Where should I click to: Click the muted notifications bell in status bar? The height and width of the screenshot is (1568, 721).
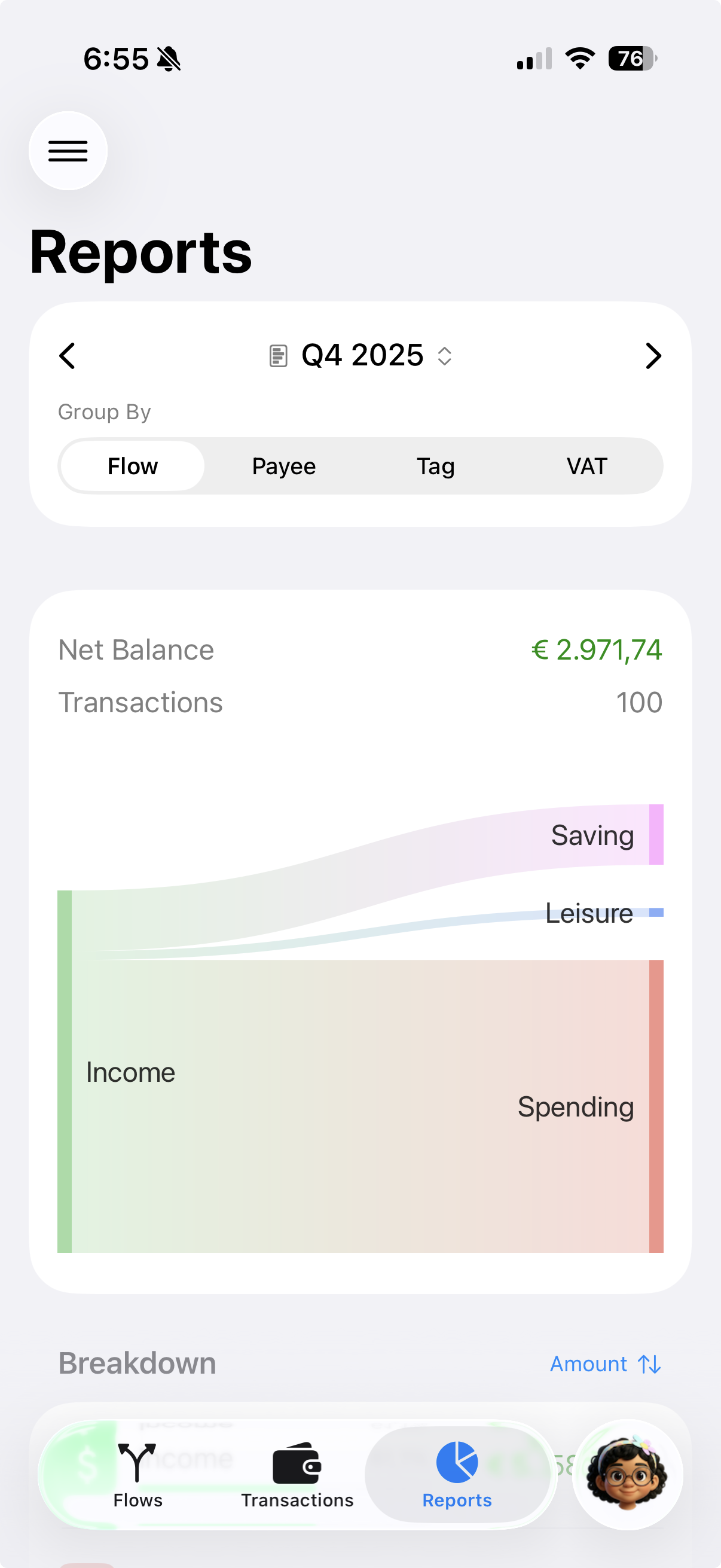click(x=169, y=58)
